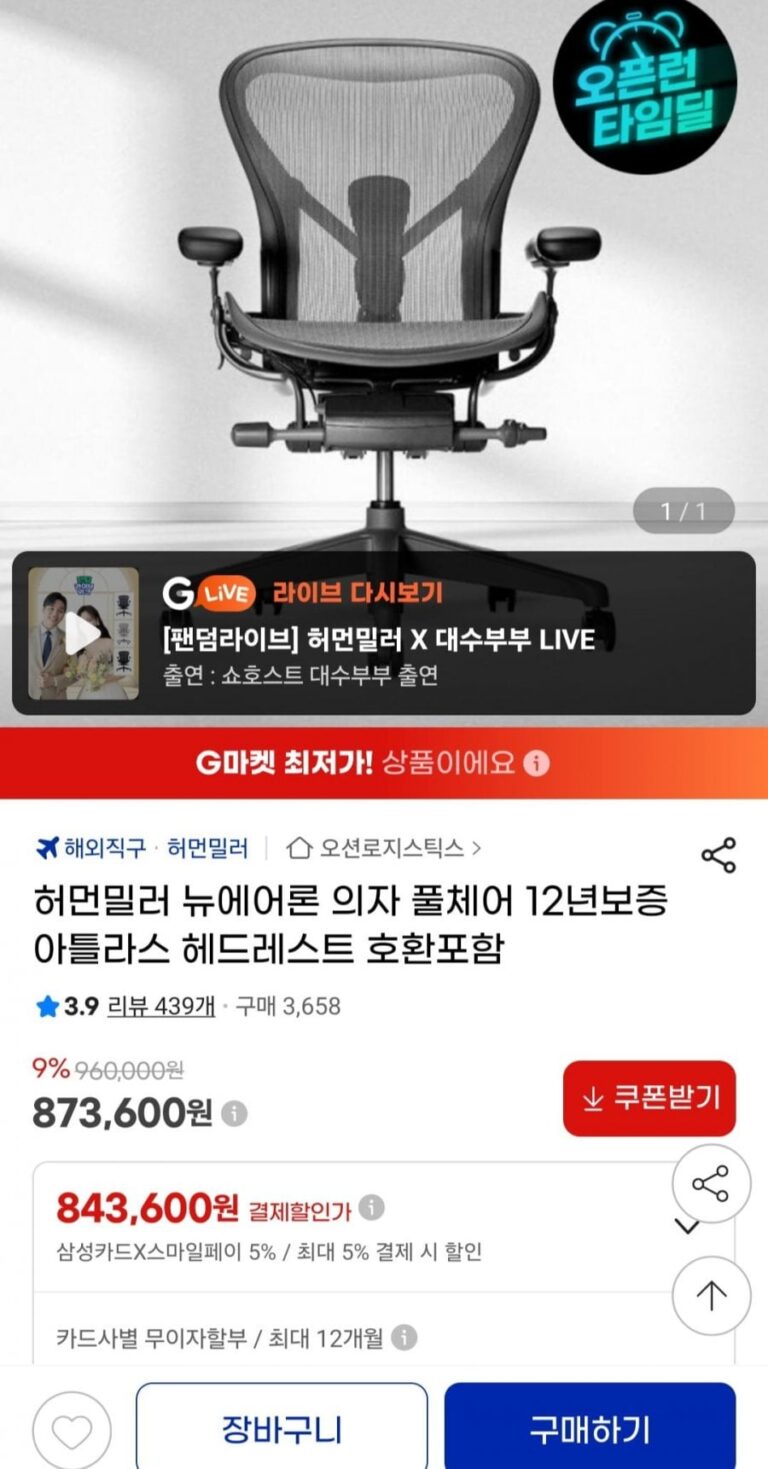Show price info next to 873,600원

(234, 1113)
